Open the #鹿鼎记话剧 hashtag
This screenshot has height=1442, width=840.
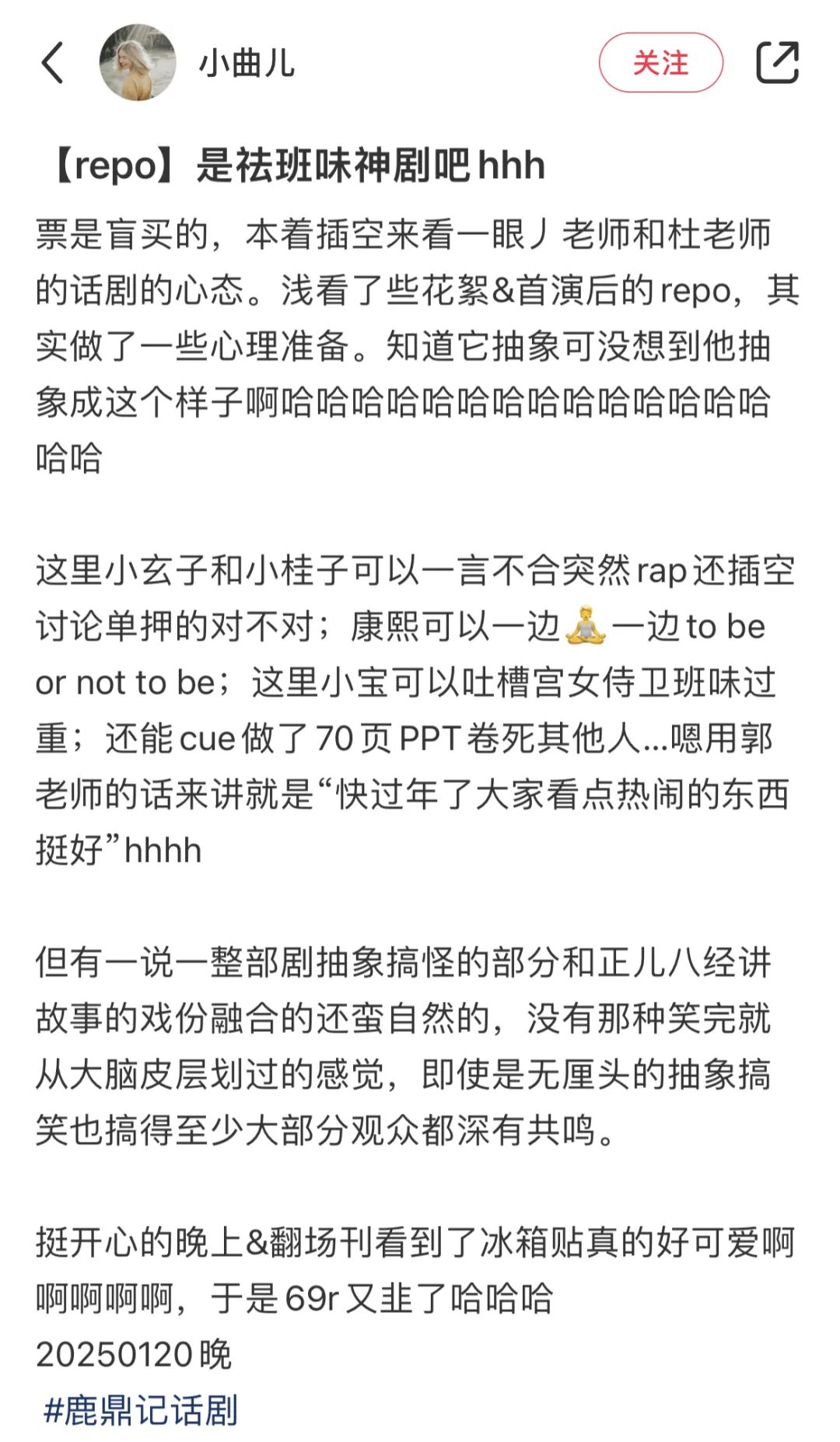tap(140, 1410)
